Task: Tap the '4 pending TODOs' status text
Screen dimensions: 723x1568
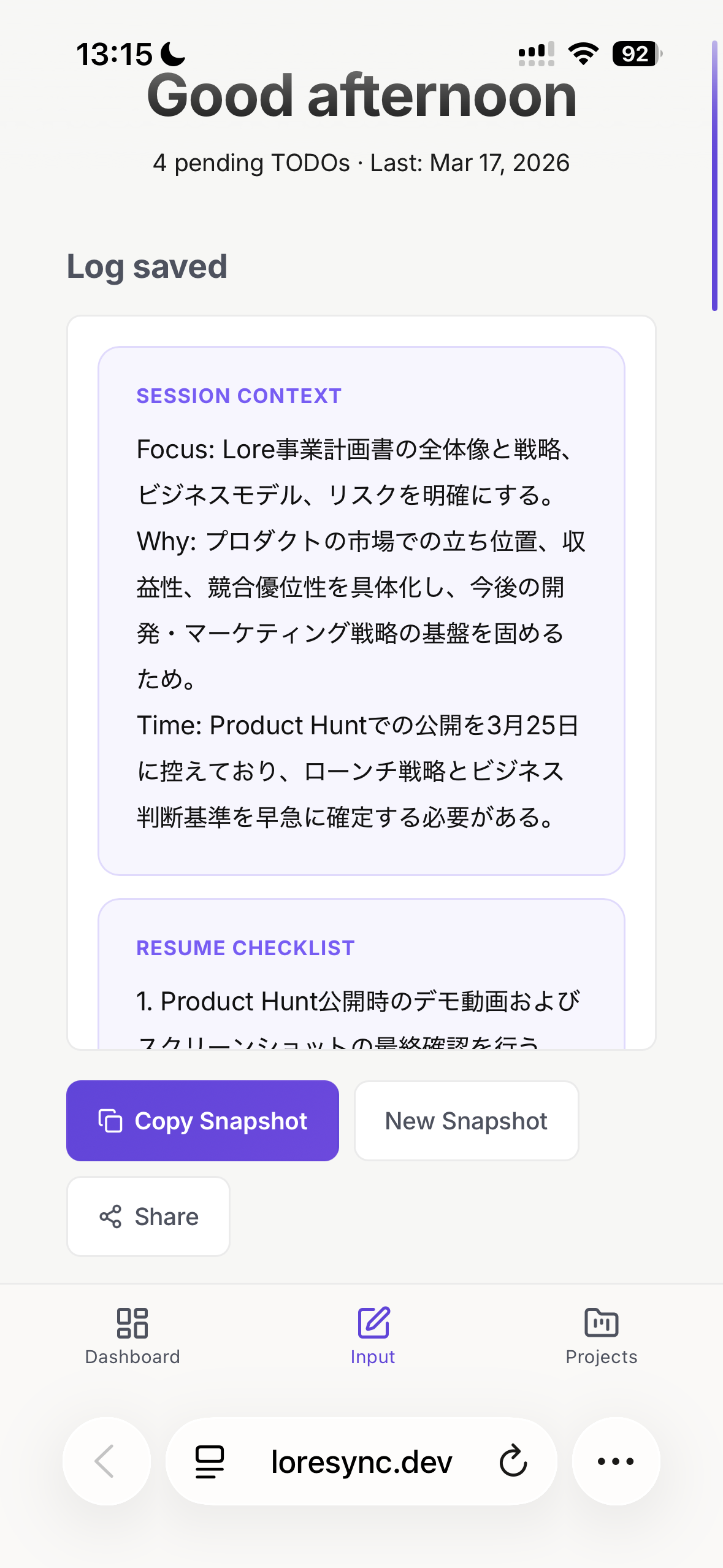Action: point(361,163)
